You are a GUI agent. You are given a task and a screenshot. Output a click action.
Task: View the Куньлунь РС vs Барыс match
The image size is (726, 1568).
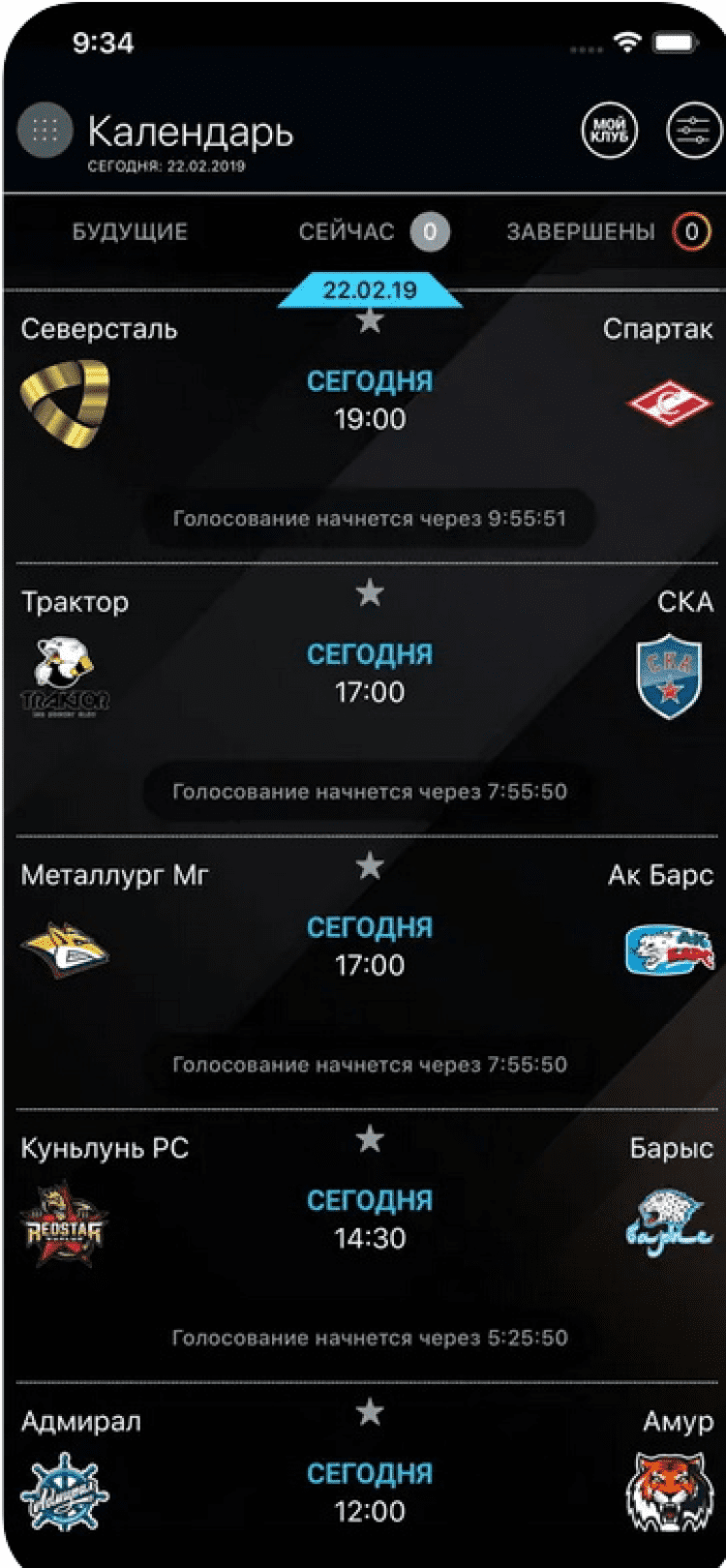coord(370,1220)
